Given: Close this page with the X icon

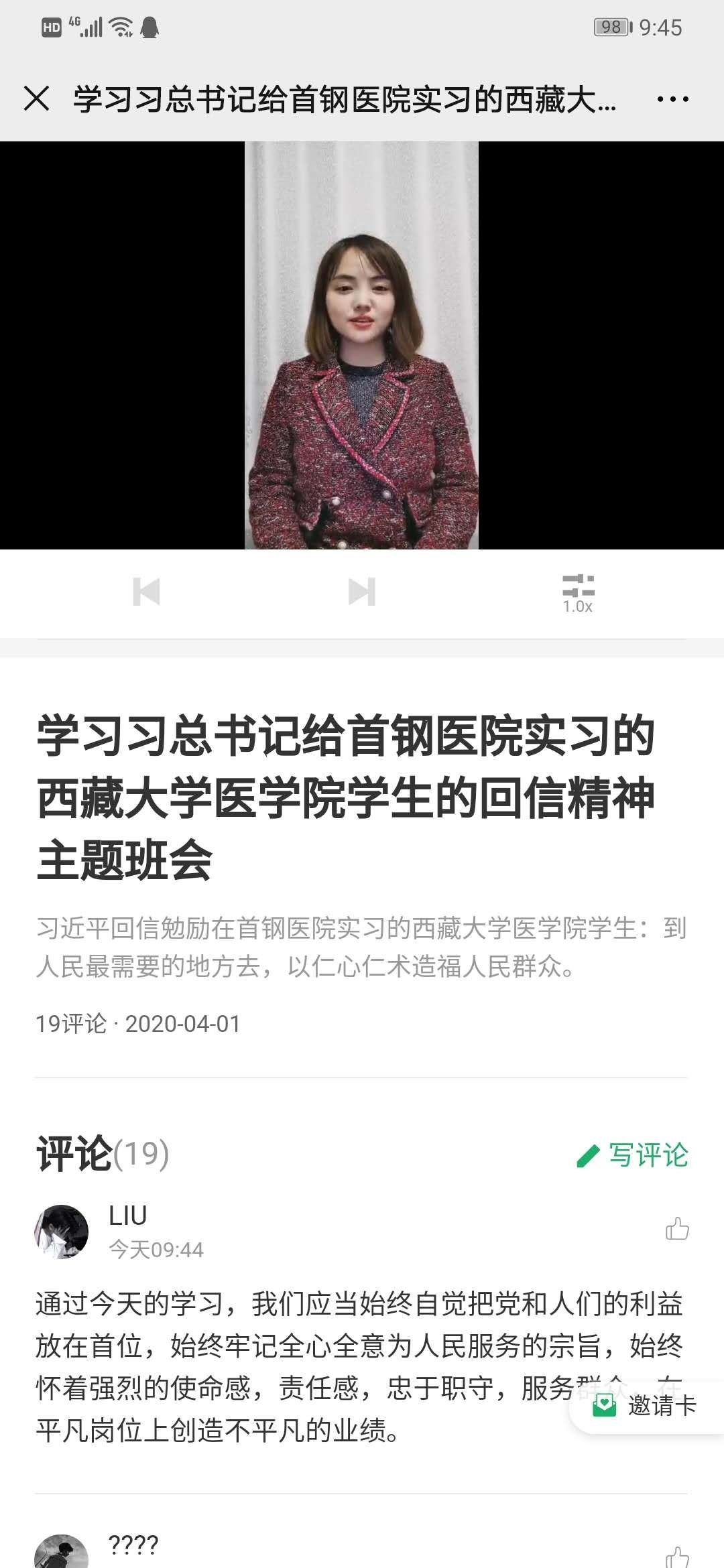Looking at the screenshot, I should click(x=36, y=99).
